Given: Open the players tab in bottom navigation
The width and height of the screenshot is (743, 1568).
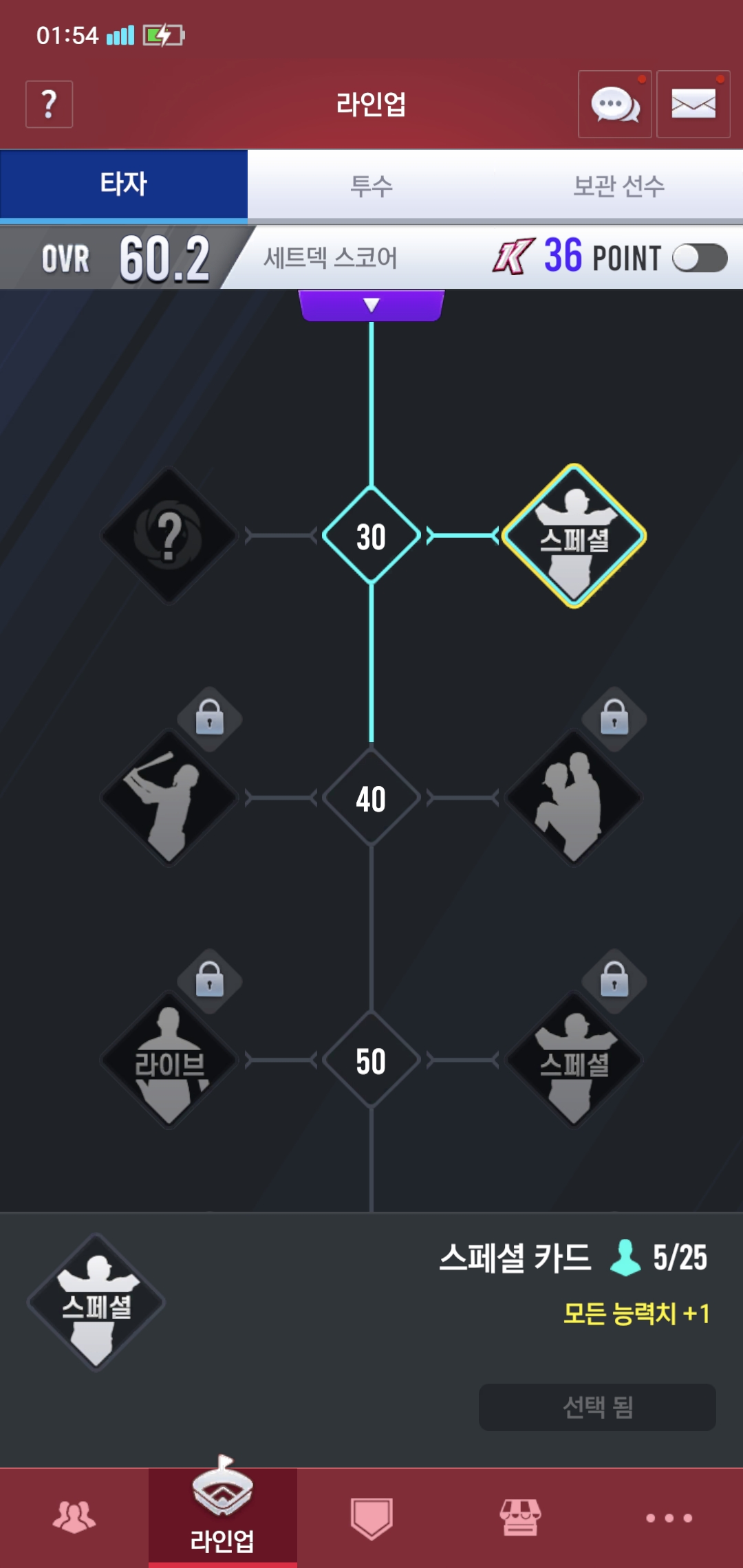Looking at the screenshot, I should click(x=74, y=1517).
